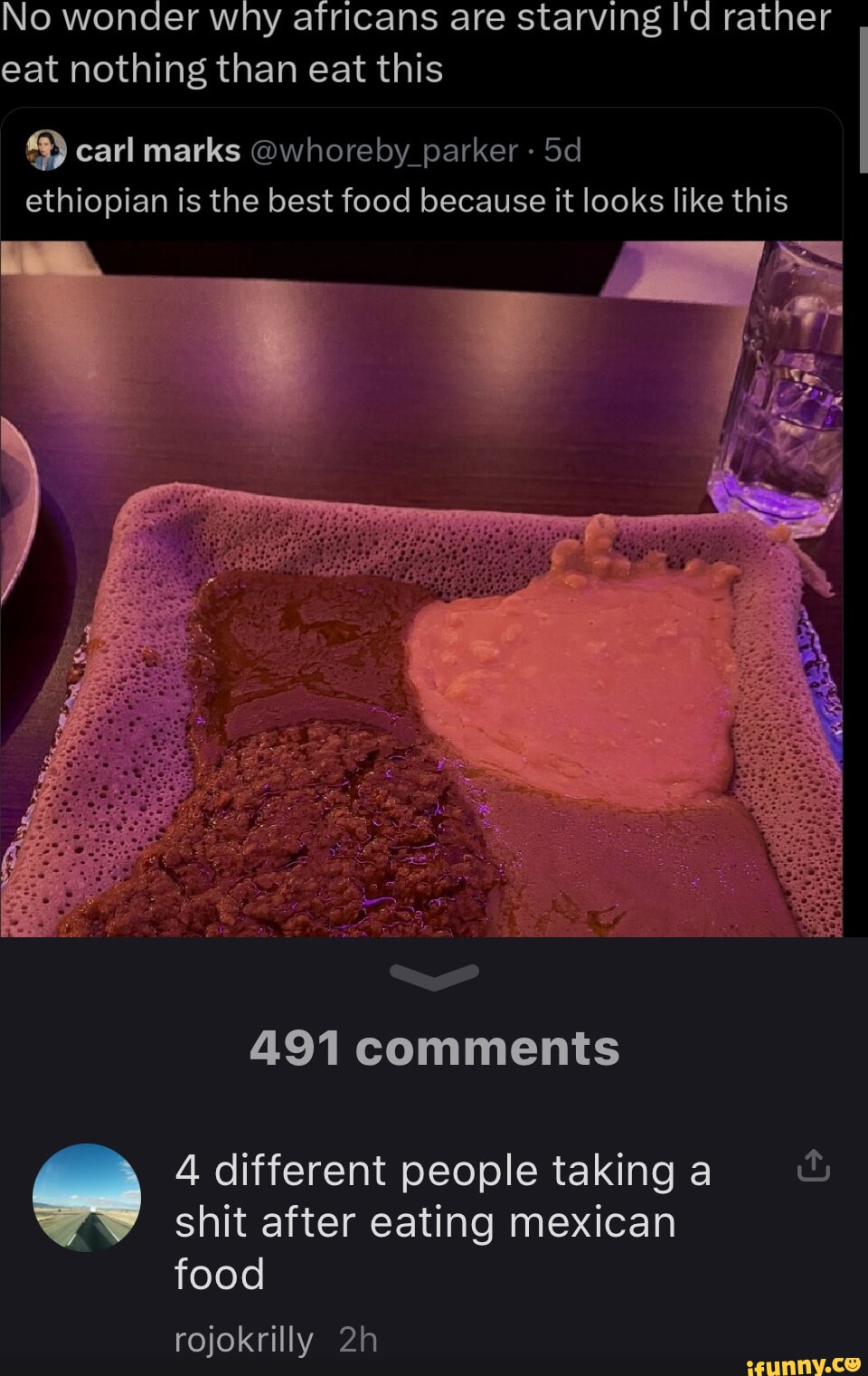Open the quoted post by carl marks
868x1376 pixels.
(x=407, y=200)
